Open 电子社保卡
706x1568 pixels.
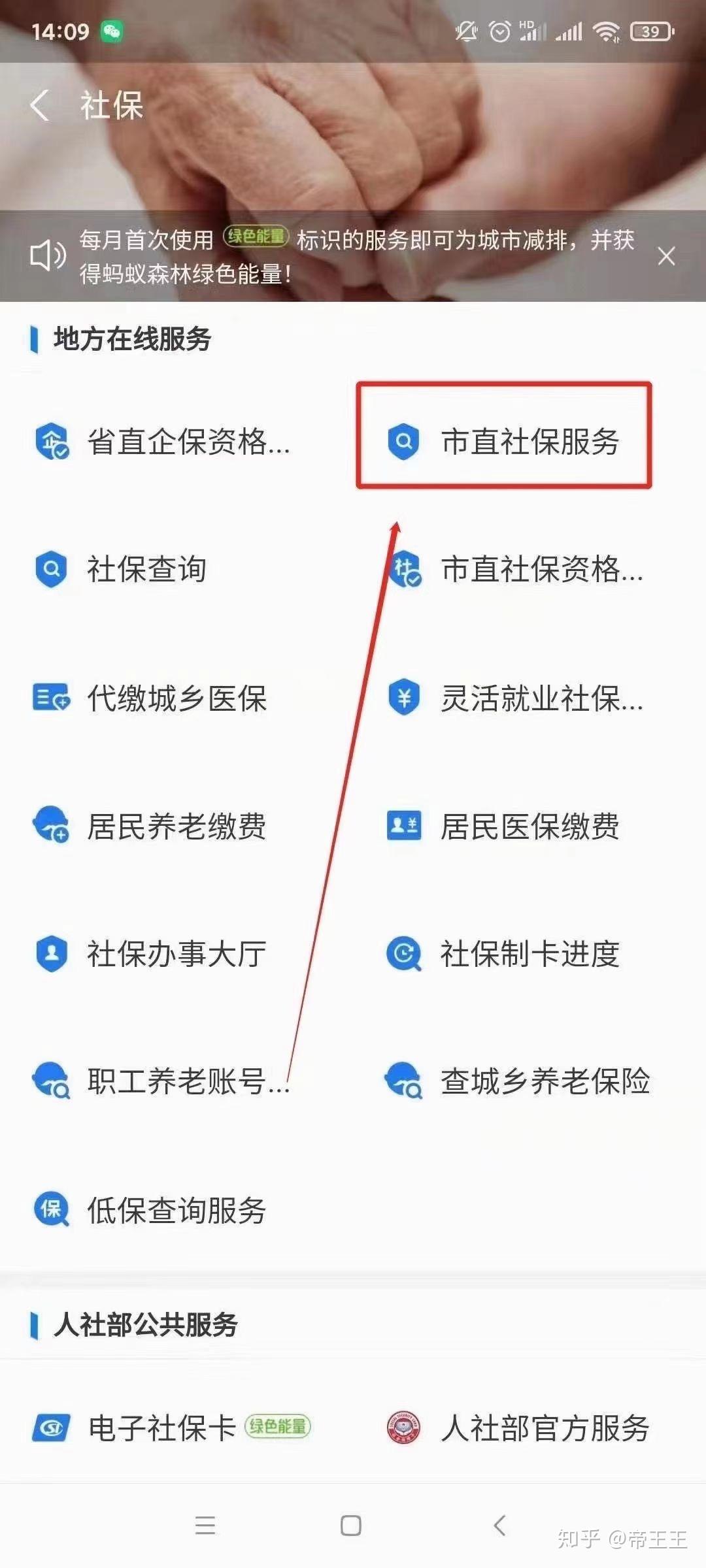(163, 1428)
